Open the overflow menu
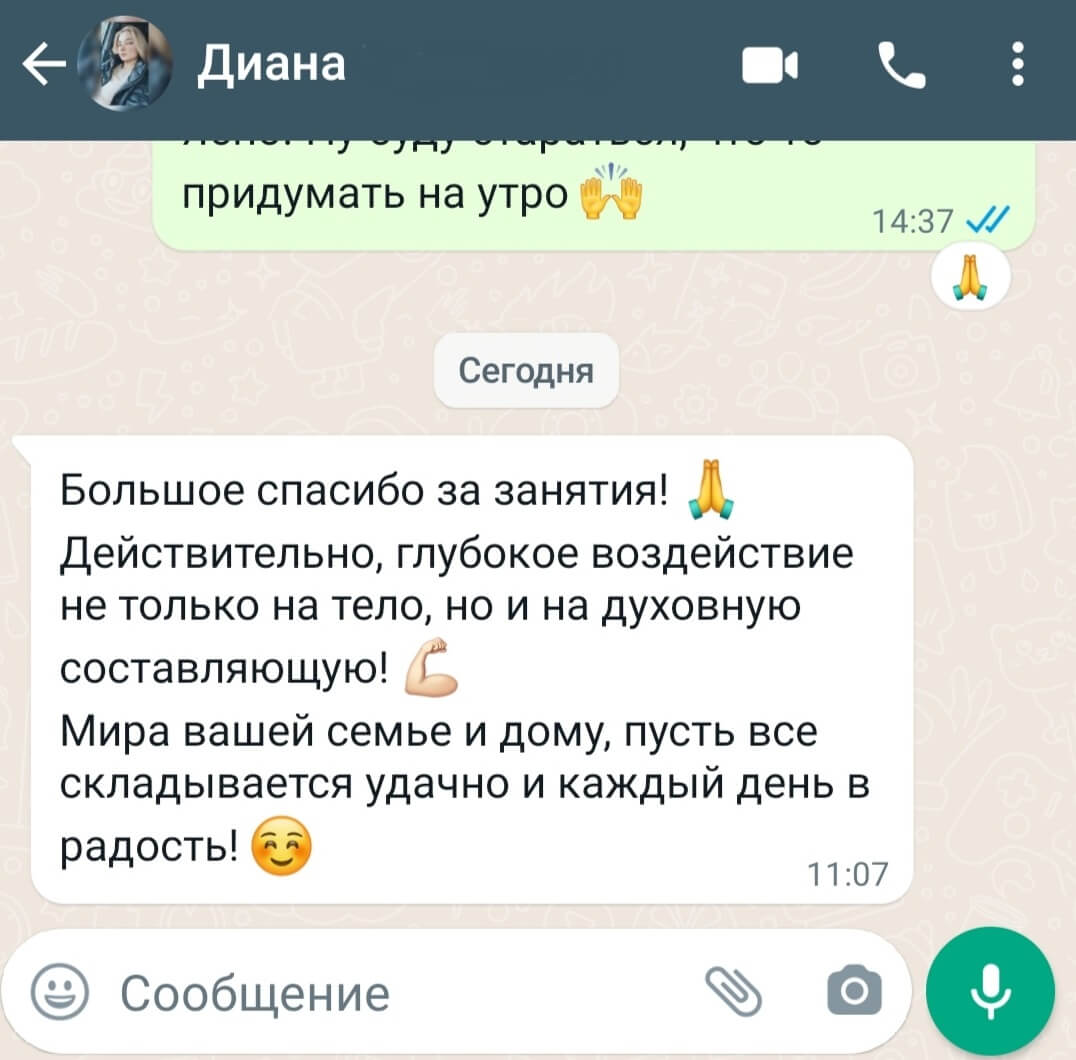This screenshot has height=1060, width=1076. coord(1017,66)
